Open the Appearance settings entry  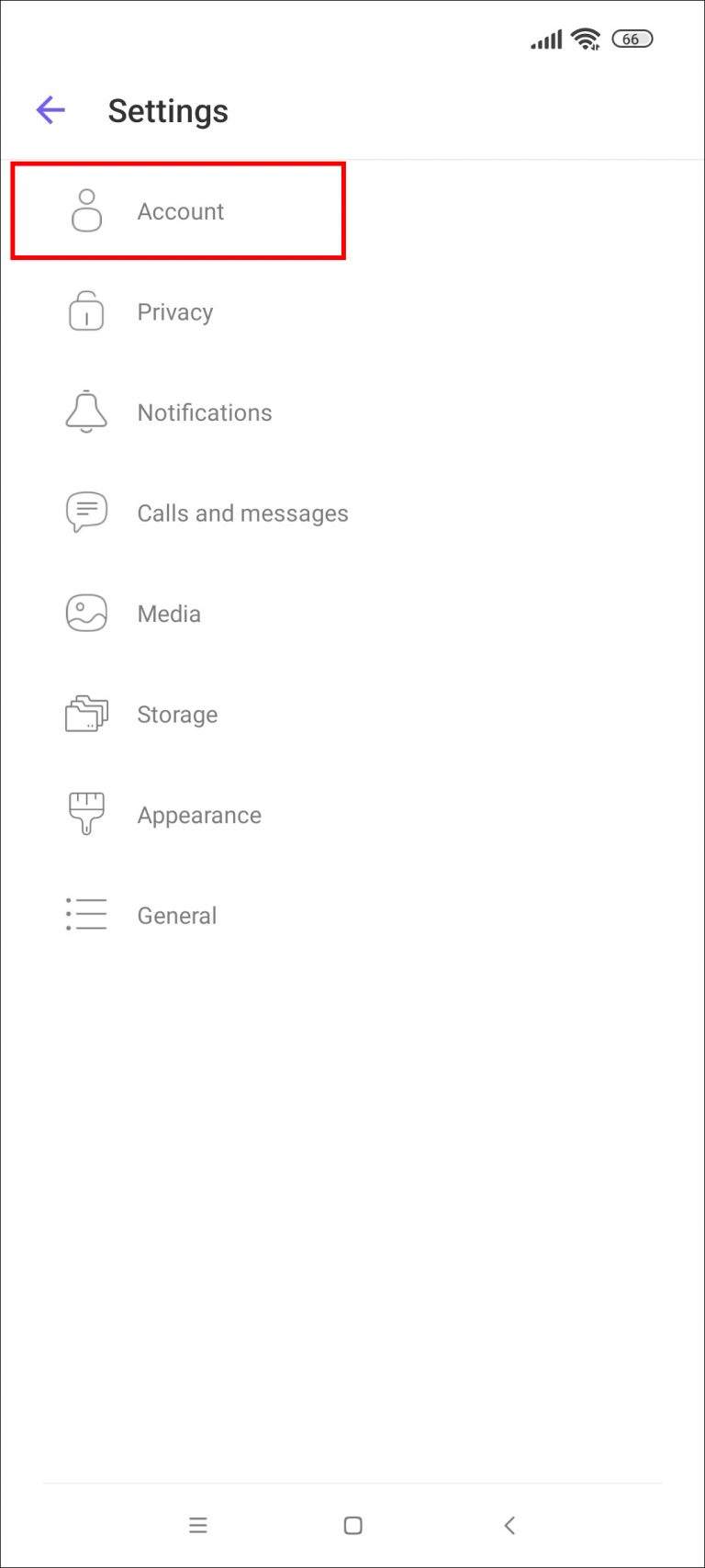(x=199, y=814)
